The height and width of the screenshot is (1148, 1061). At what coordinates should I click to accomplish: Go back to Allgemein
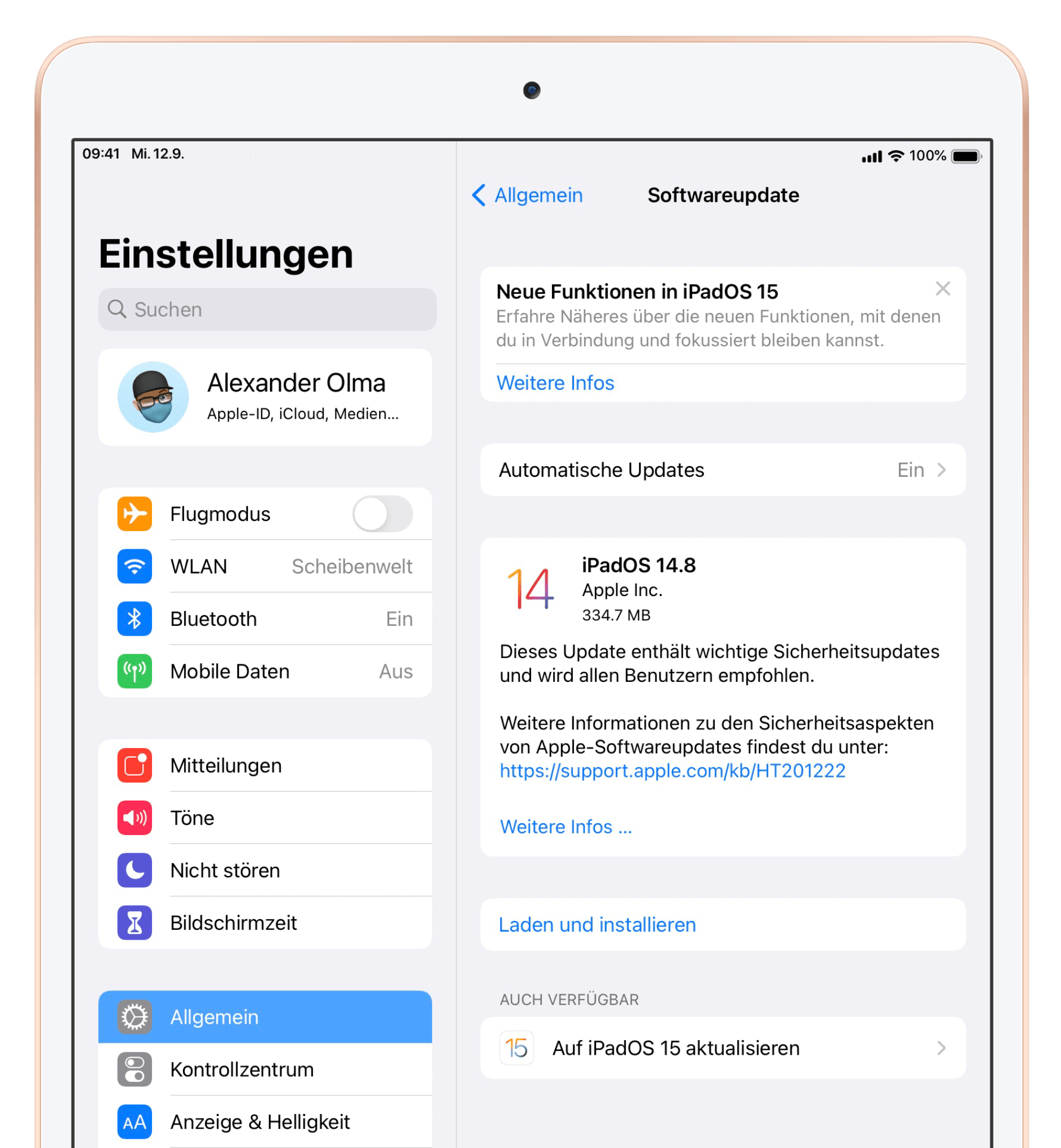(527, 195)
